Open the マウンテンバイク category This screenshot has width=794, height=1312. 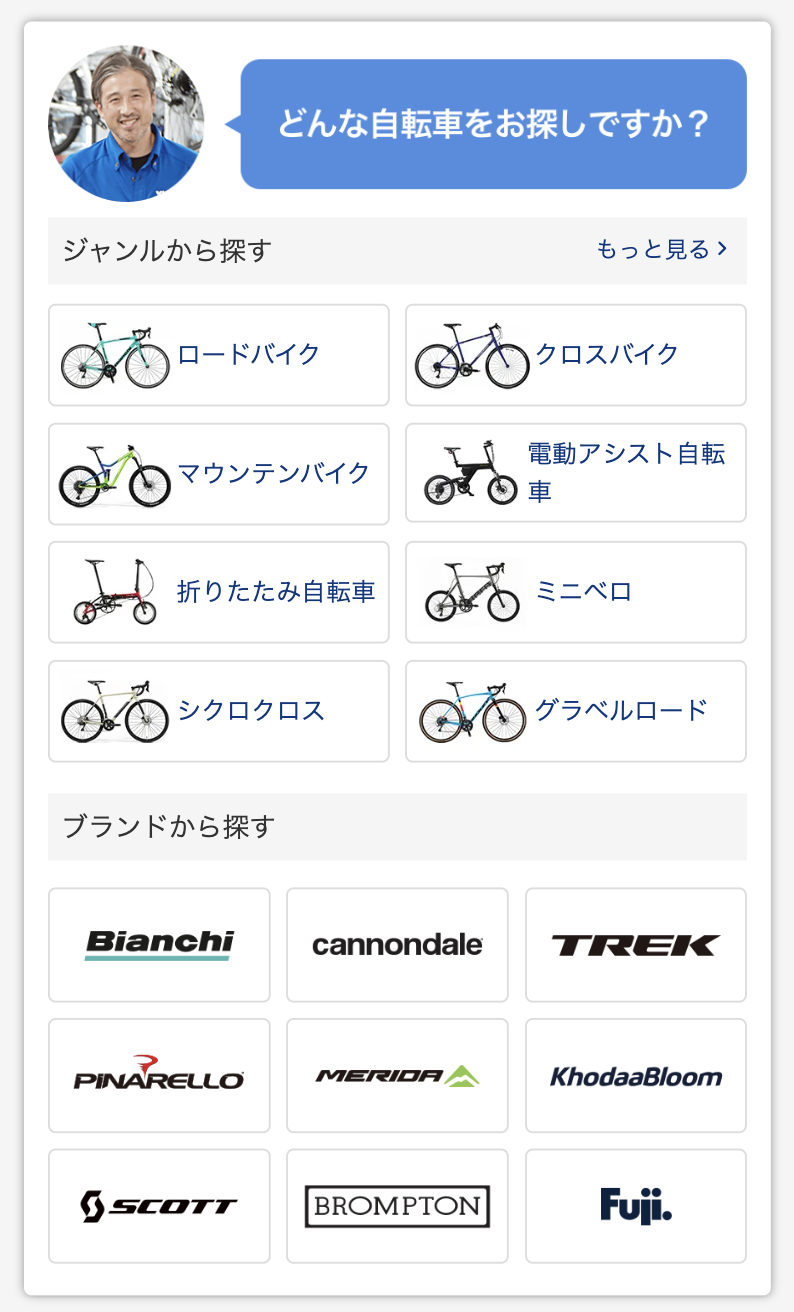click(219, 474)
